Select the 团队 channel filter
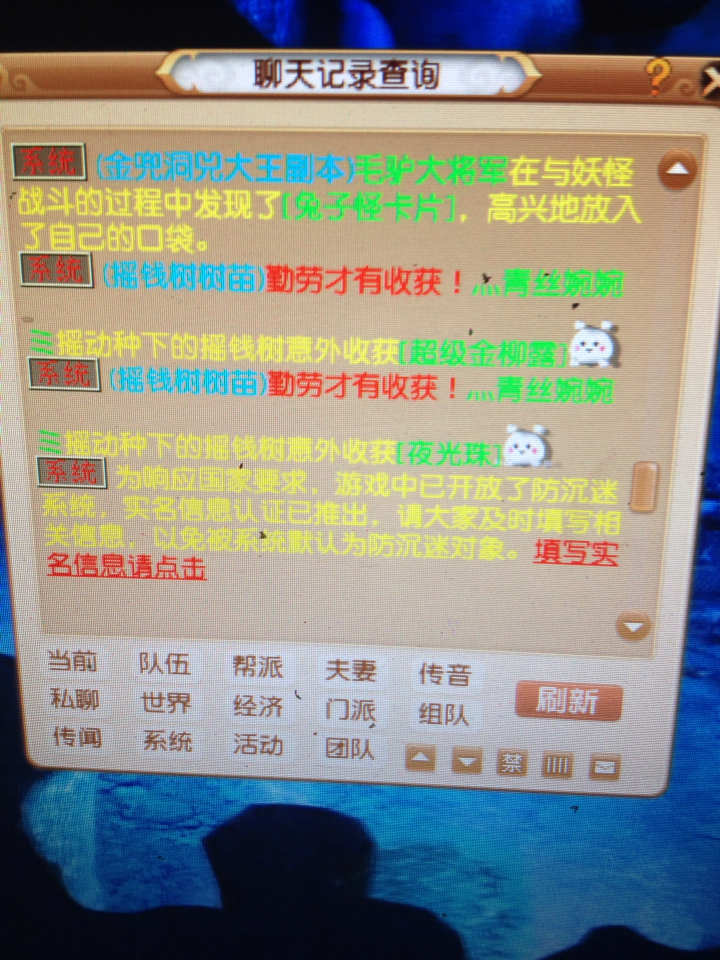 [350, 748]
